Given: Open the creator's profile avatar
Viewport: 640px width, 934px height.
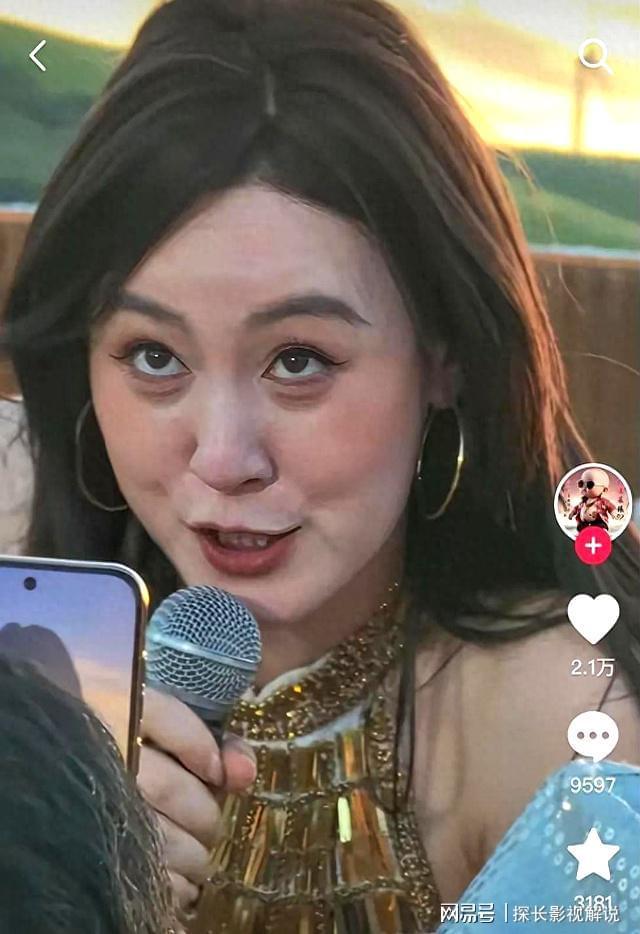Looking at the screenshot, I should (x=592, y=499).
